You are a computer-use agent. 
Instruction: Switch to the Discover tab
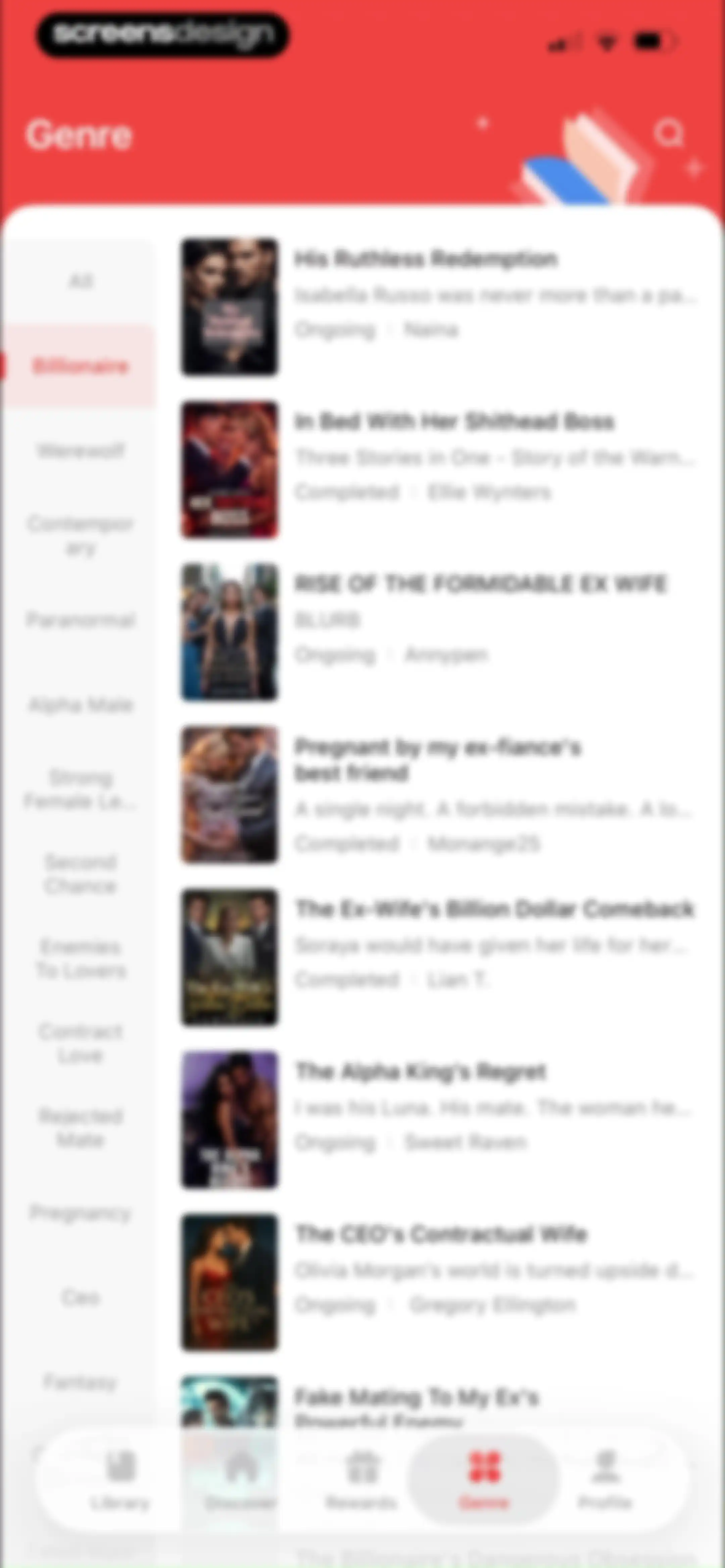pyautogui.click(x=241, y=1480)
